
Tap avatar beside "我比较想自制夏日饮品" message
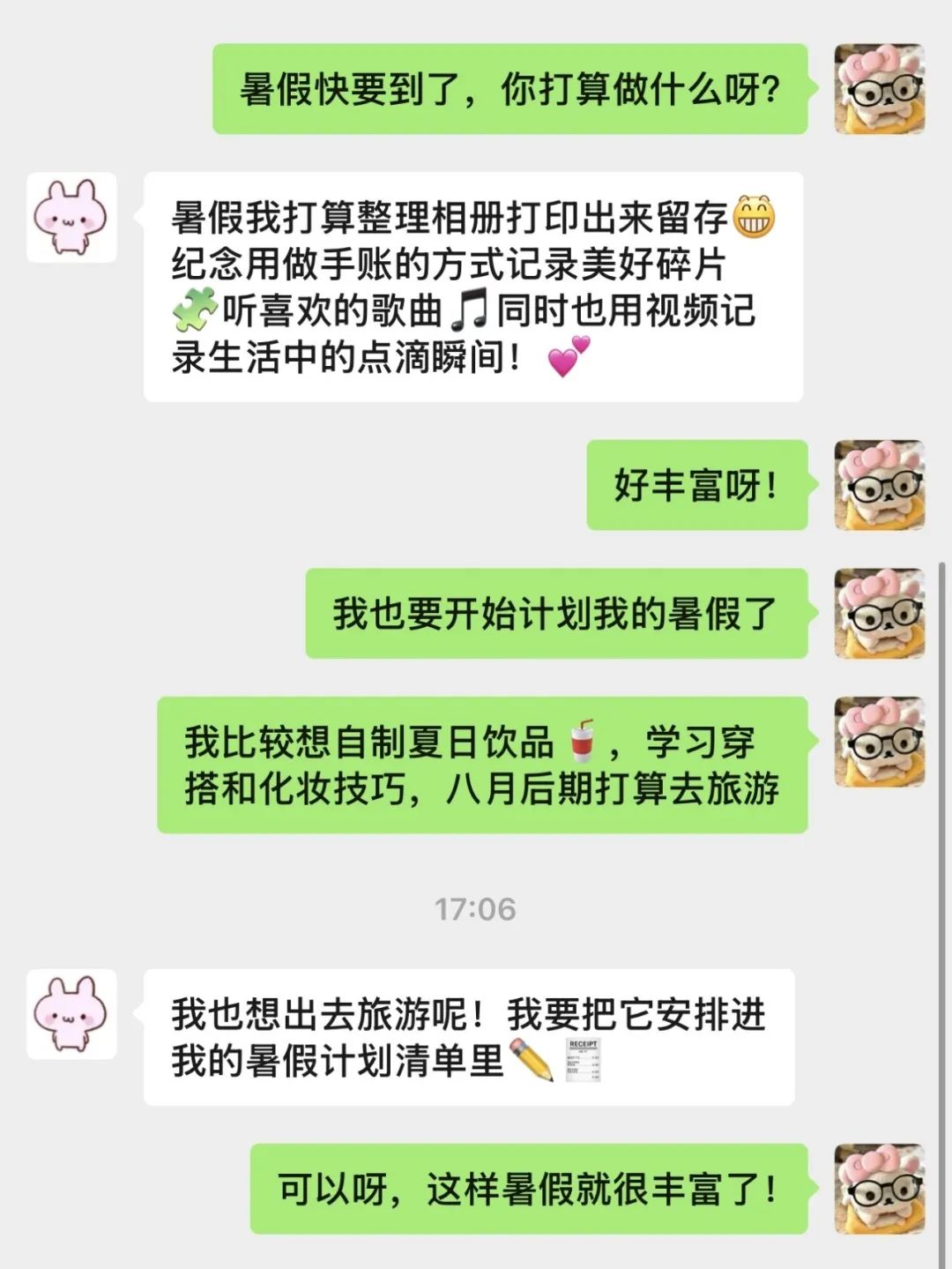[x=879, y=742]
